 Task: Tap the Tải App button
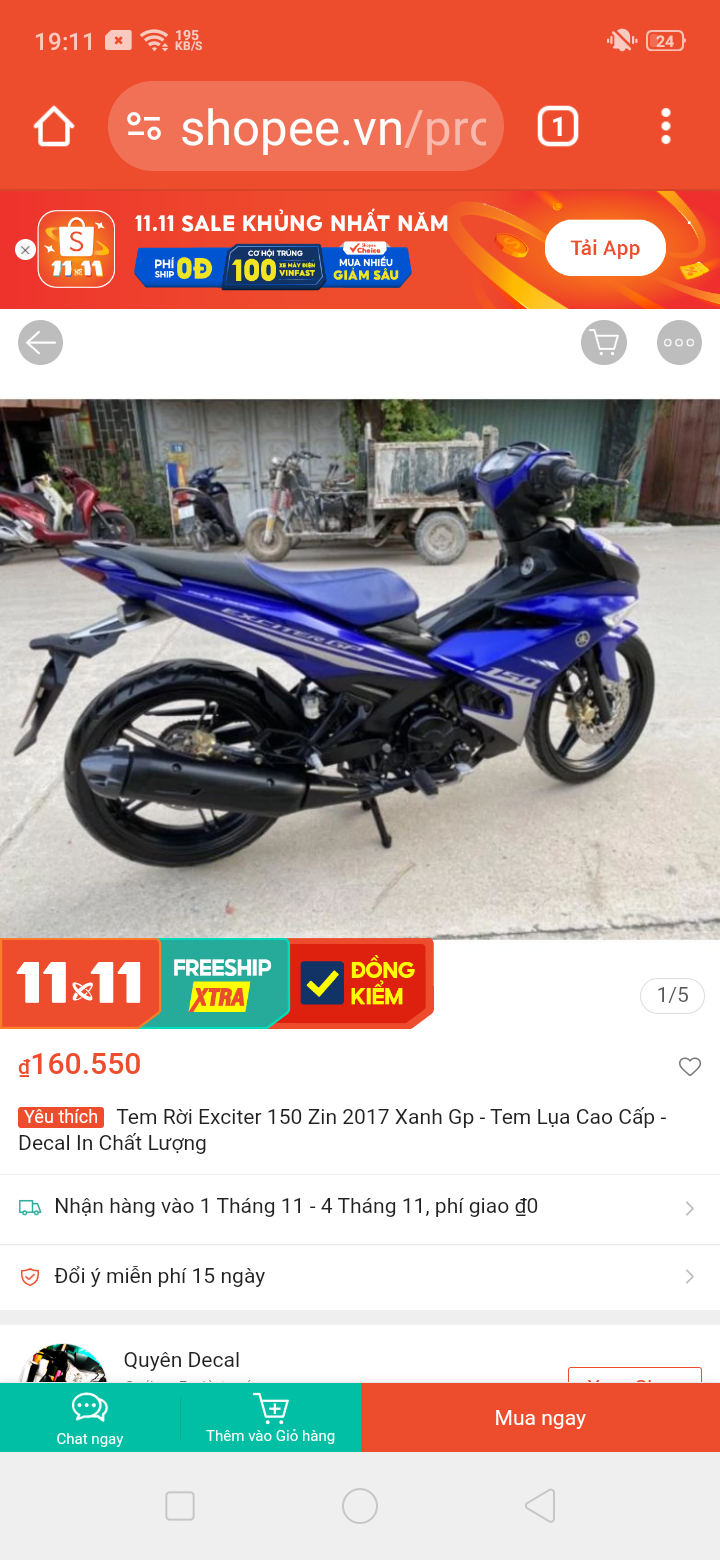[605, 248]
